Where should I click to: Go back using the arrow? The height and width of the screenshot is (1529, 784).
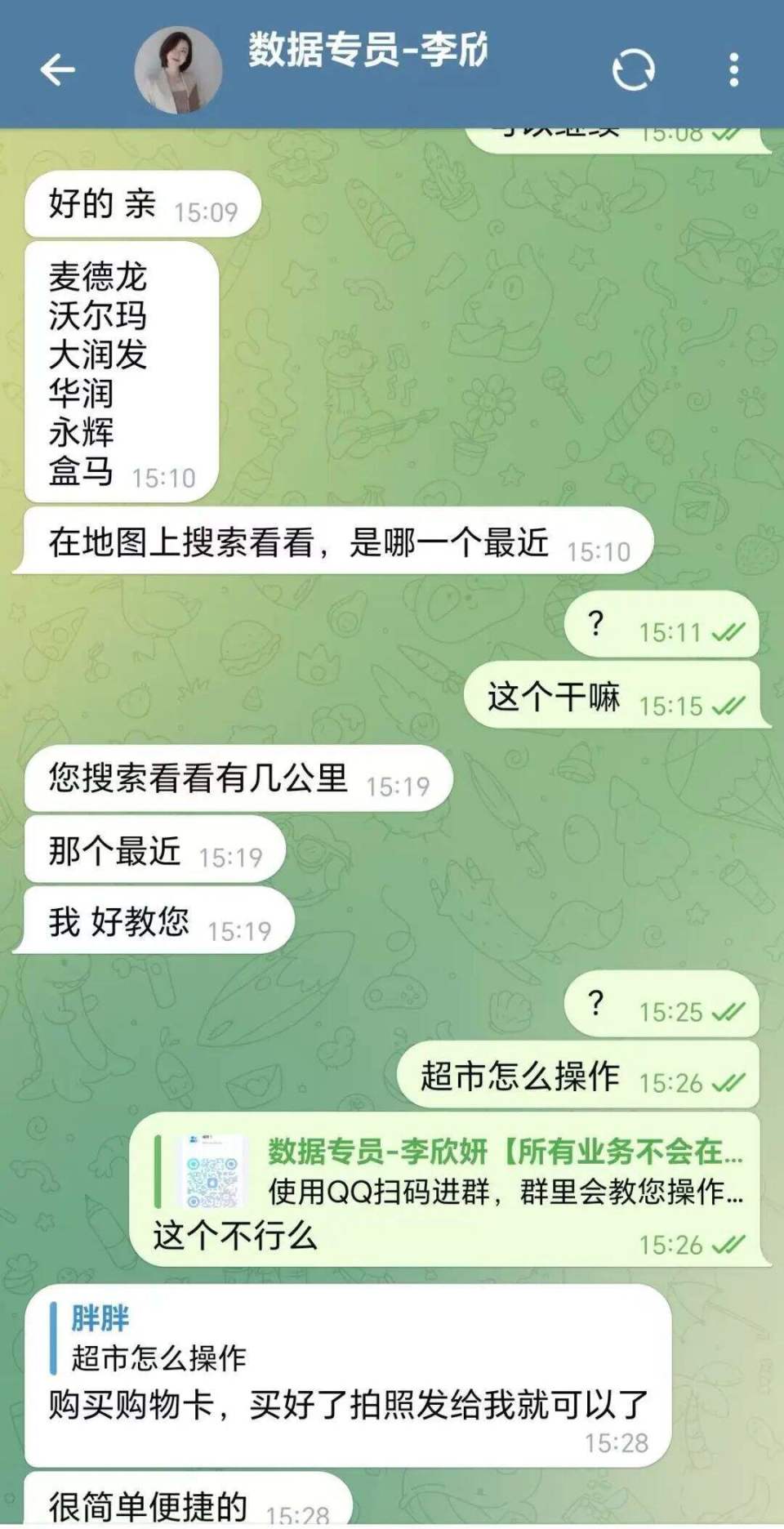pos(57,69)
